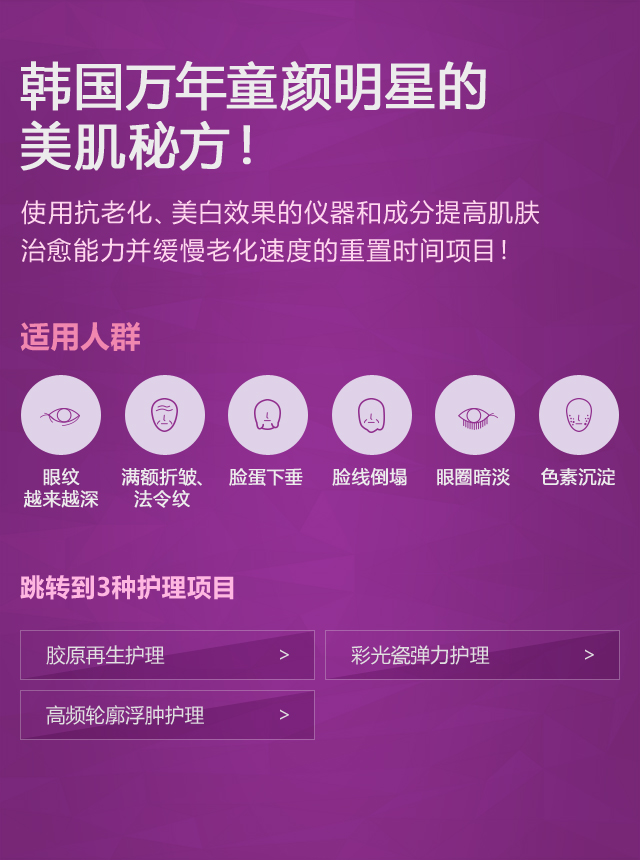Go to 高频轮廓浮肿护理 care item
Viewport: 640px width, 860px height.
[167, 715]
